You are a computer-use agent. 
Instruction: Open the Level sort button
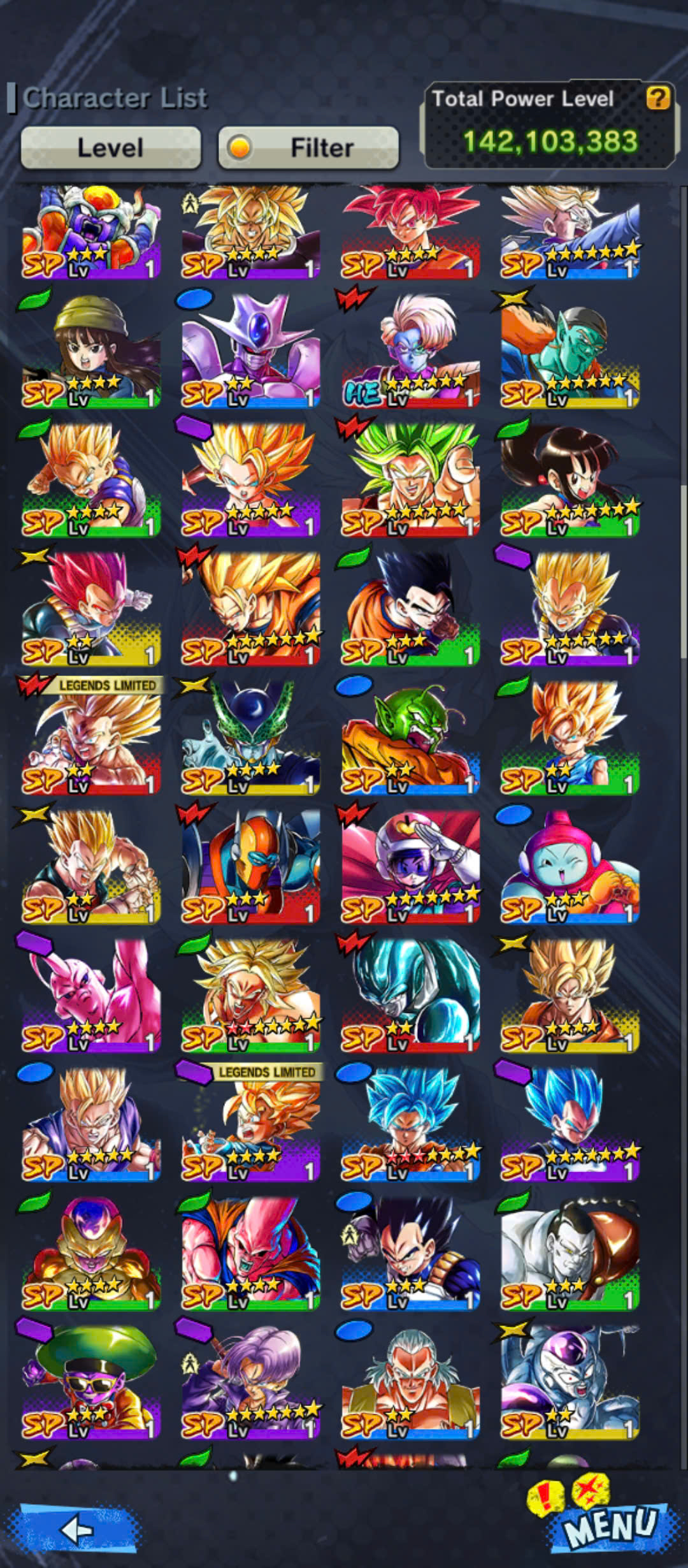[111, 148]
